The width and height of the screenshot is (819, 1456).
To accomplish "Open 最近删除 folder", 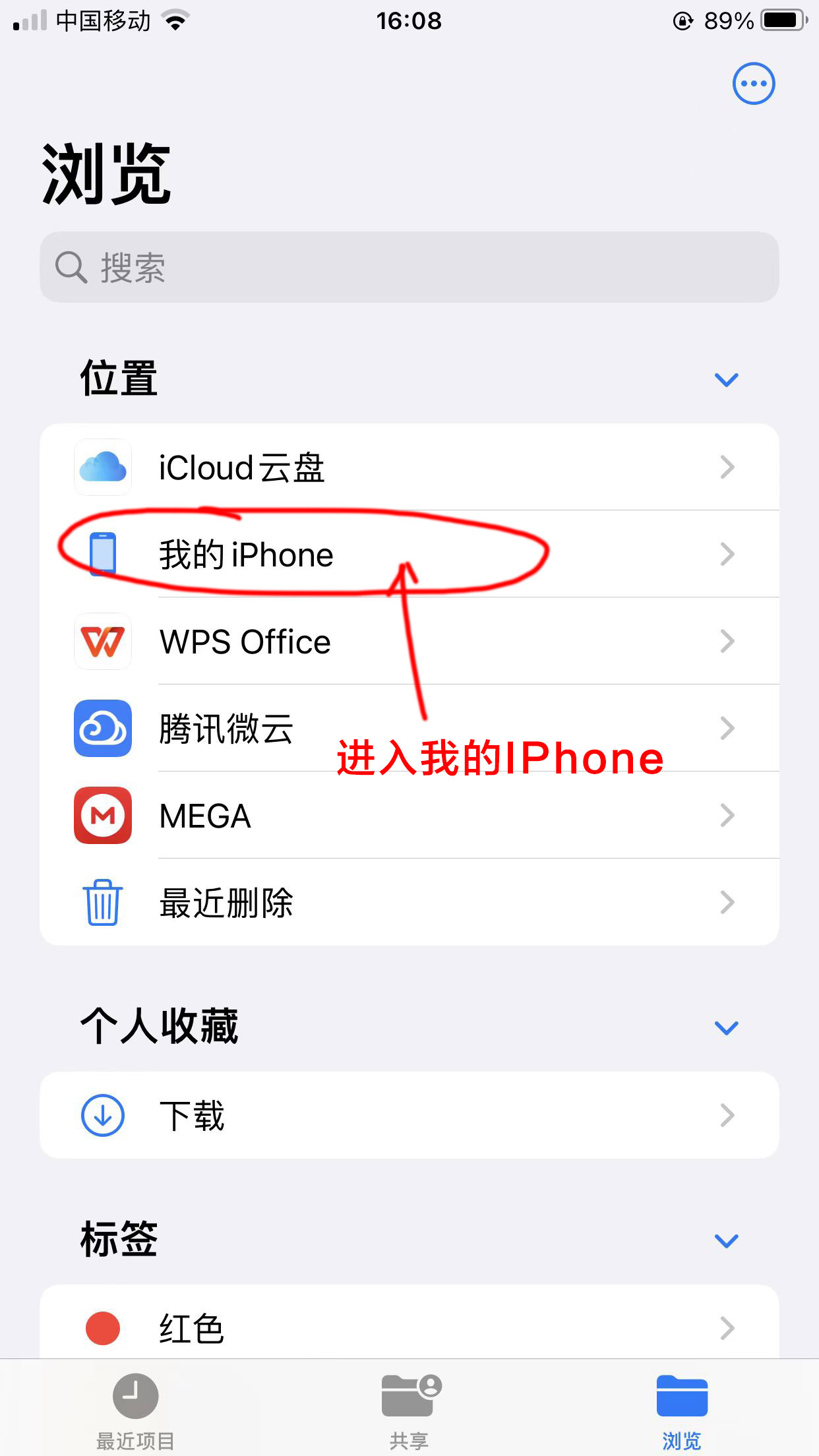I will pos(409,902).
